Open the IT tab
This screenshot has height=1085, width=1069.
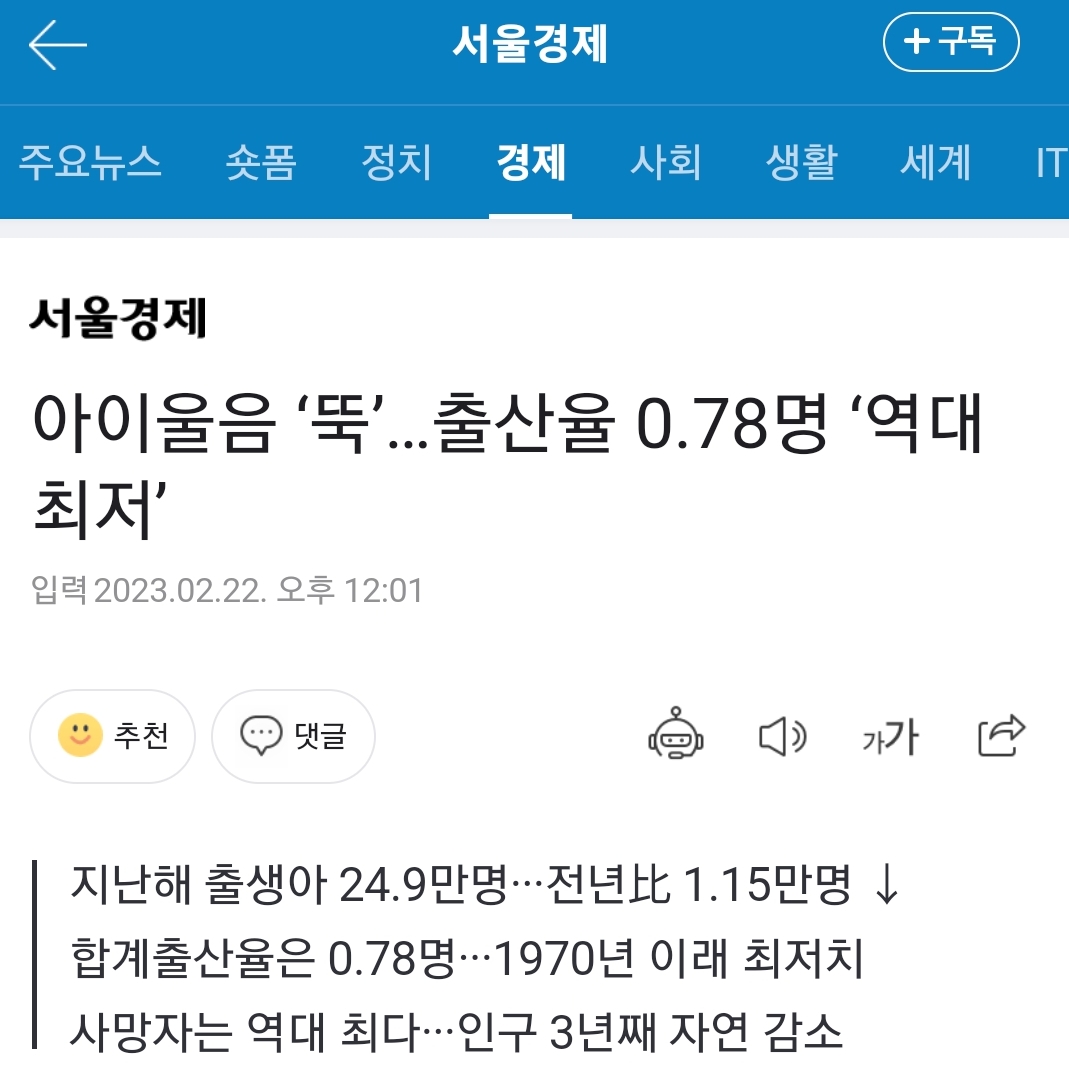click(1049, 162)
